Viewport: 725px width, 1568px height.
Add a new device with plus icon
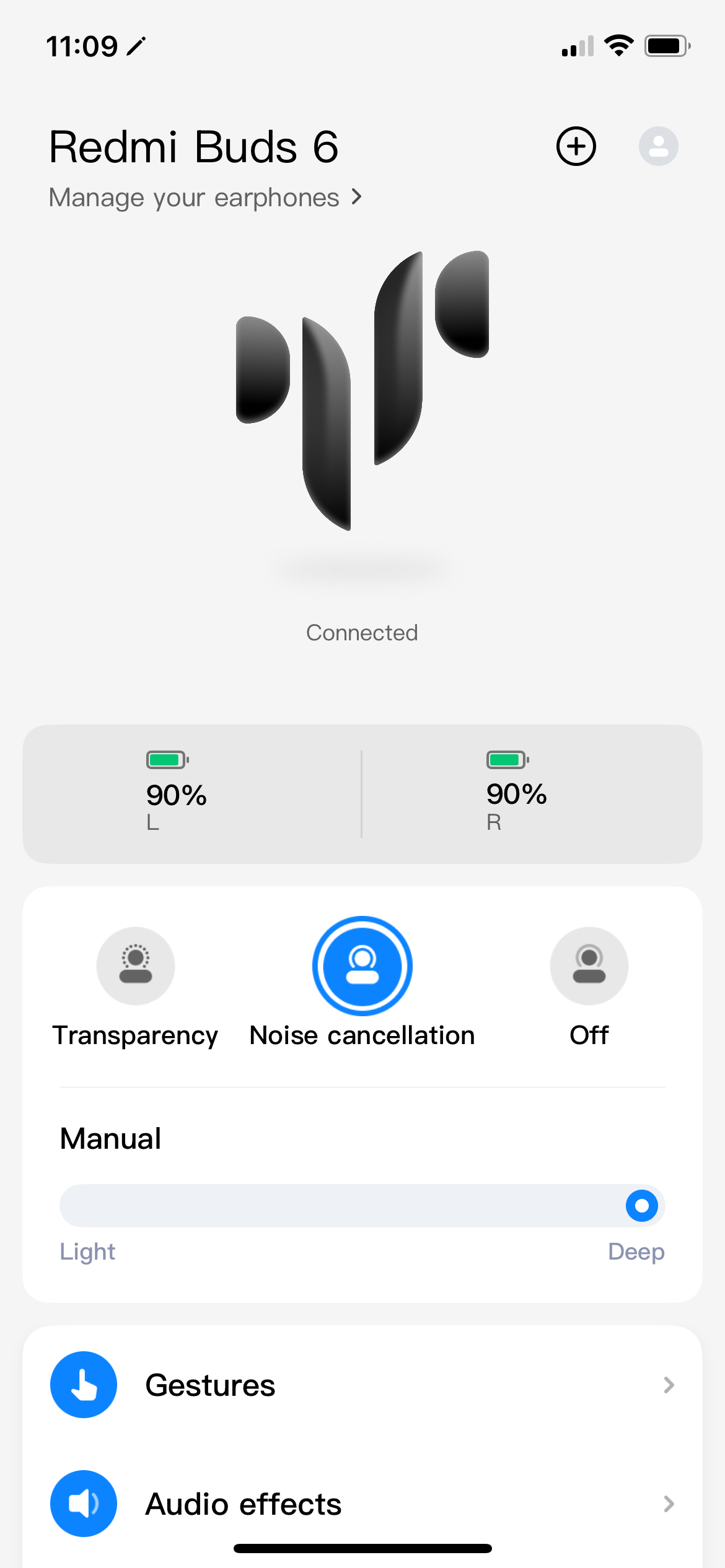tap(576, 147)
